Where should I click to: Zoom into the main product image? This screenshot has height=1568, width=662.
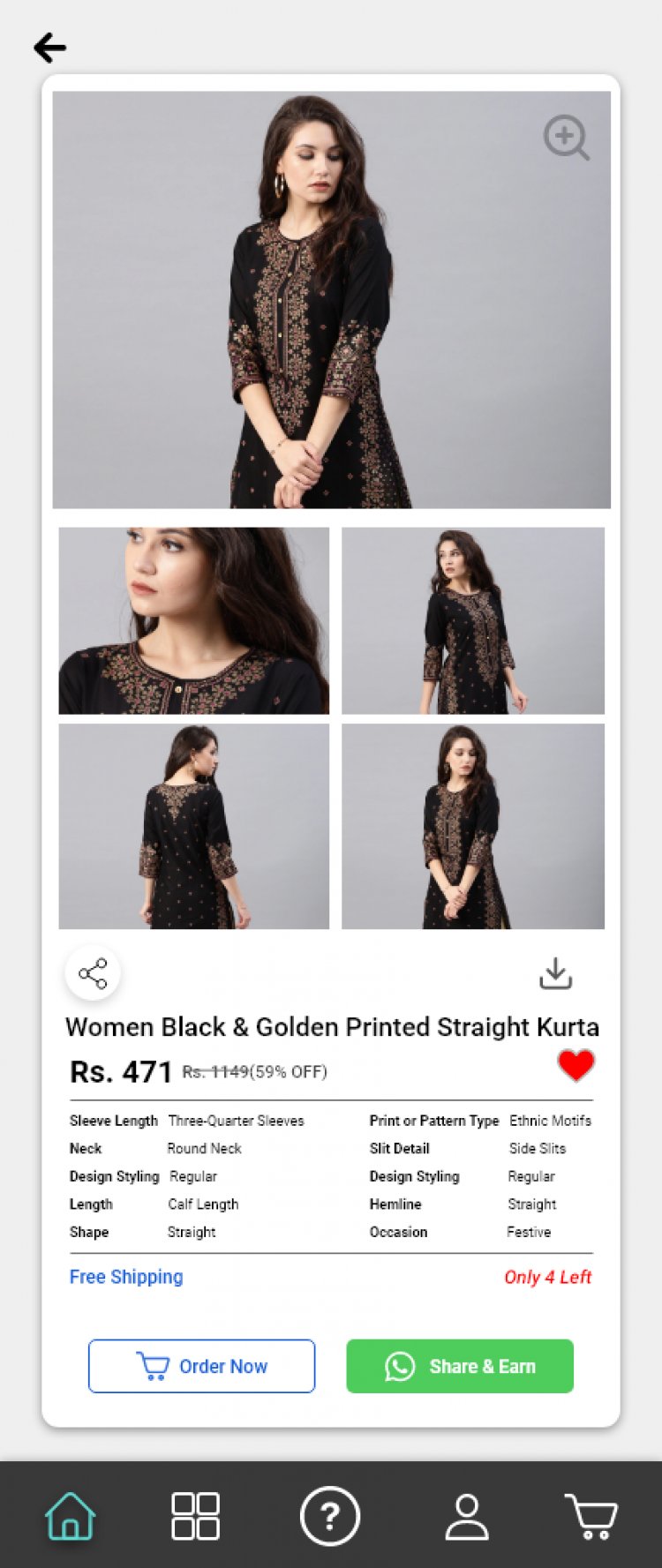click(x=566, y=138)
